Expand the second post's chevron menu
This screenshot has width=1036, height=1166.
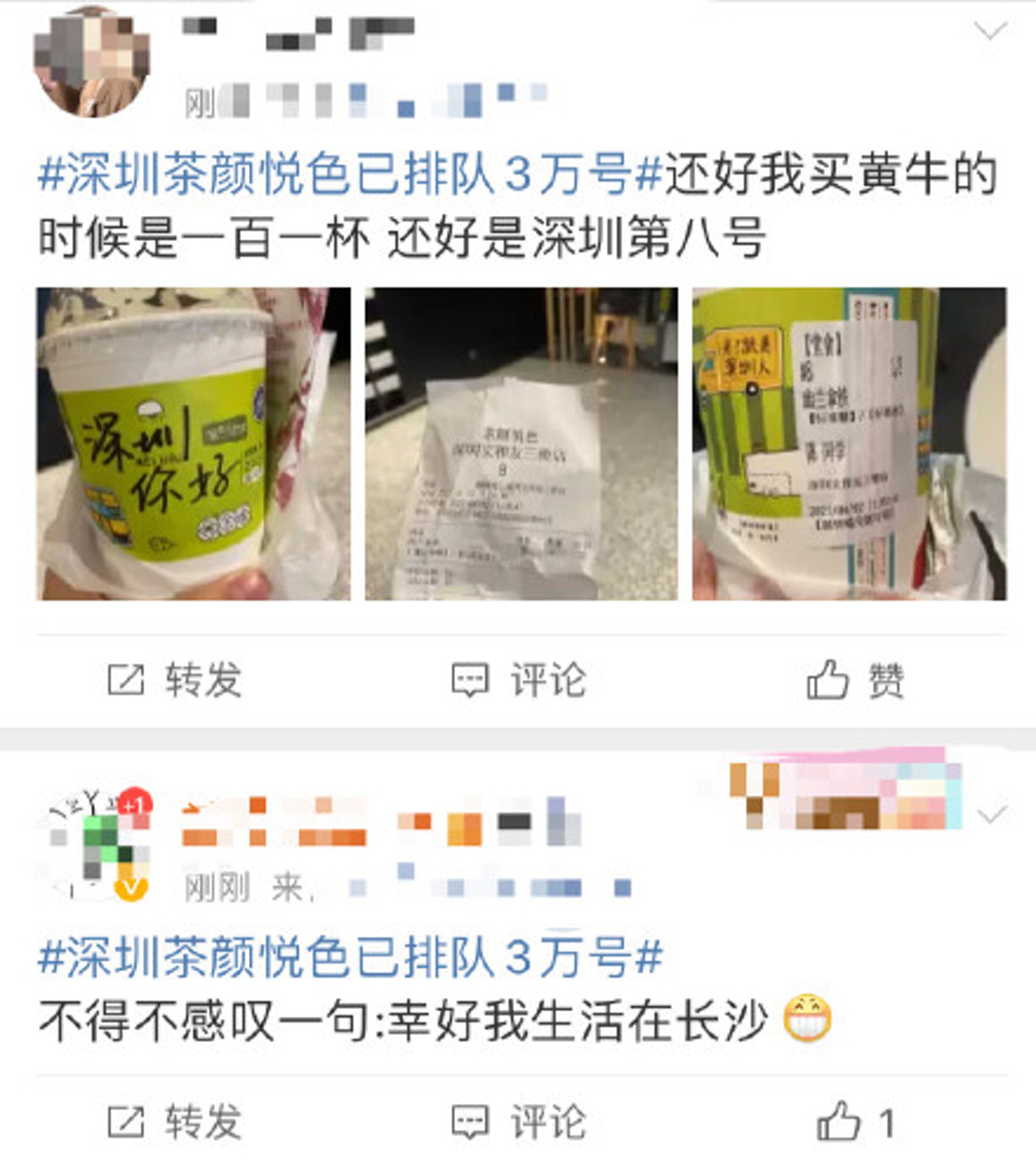pos(992,815)
